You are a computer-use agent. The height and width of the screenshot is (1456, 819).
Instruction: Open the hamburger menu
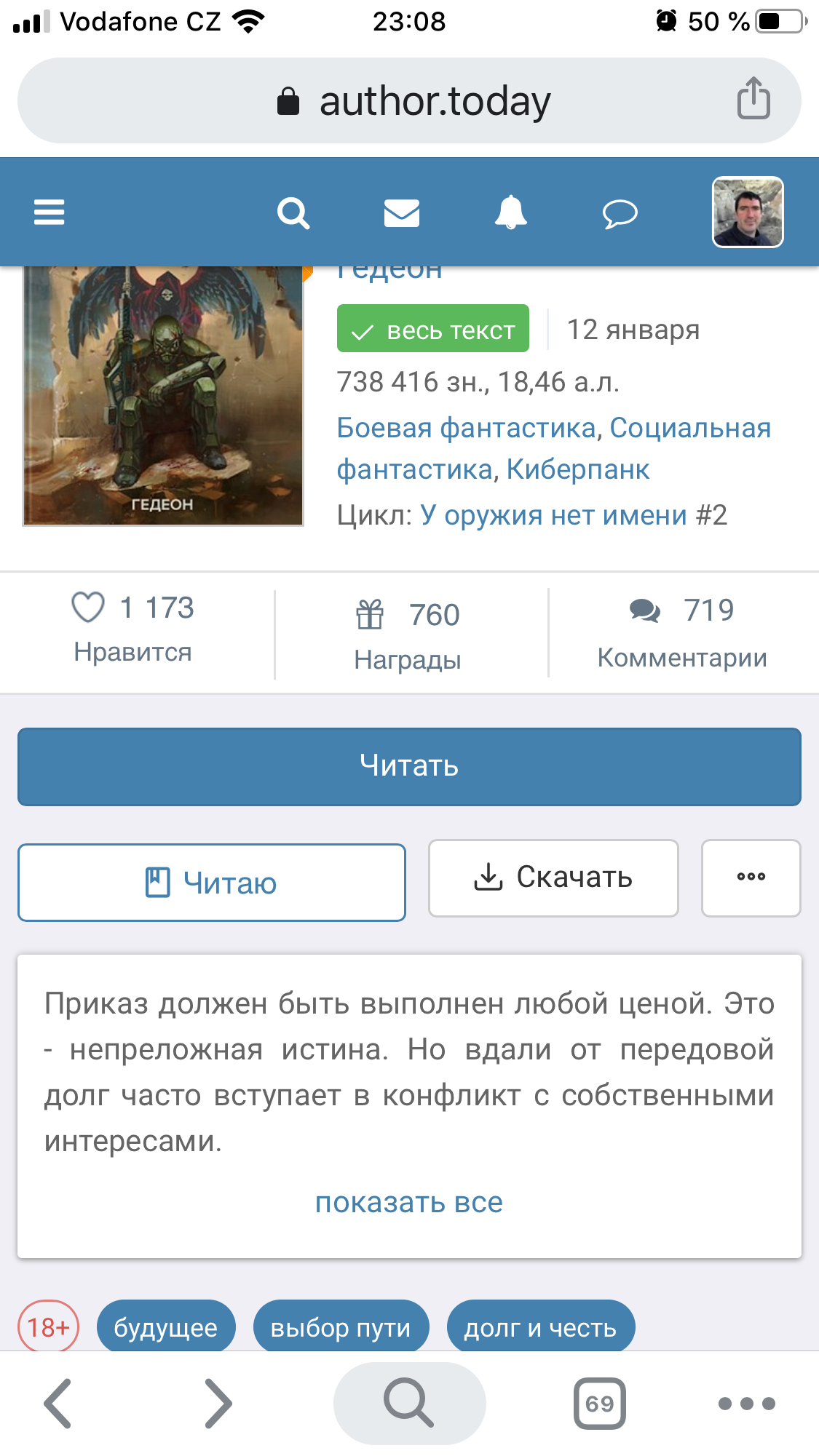[50, 212]
